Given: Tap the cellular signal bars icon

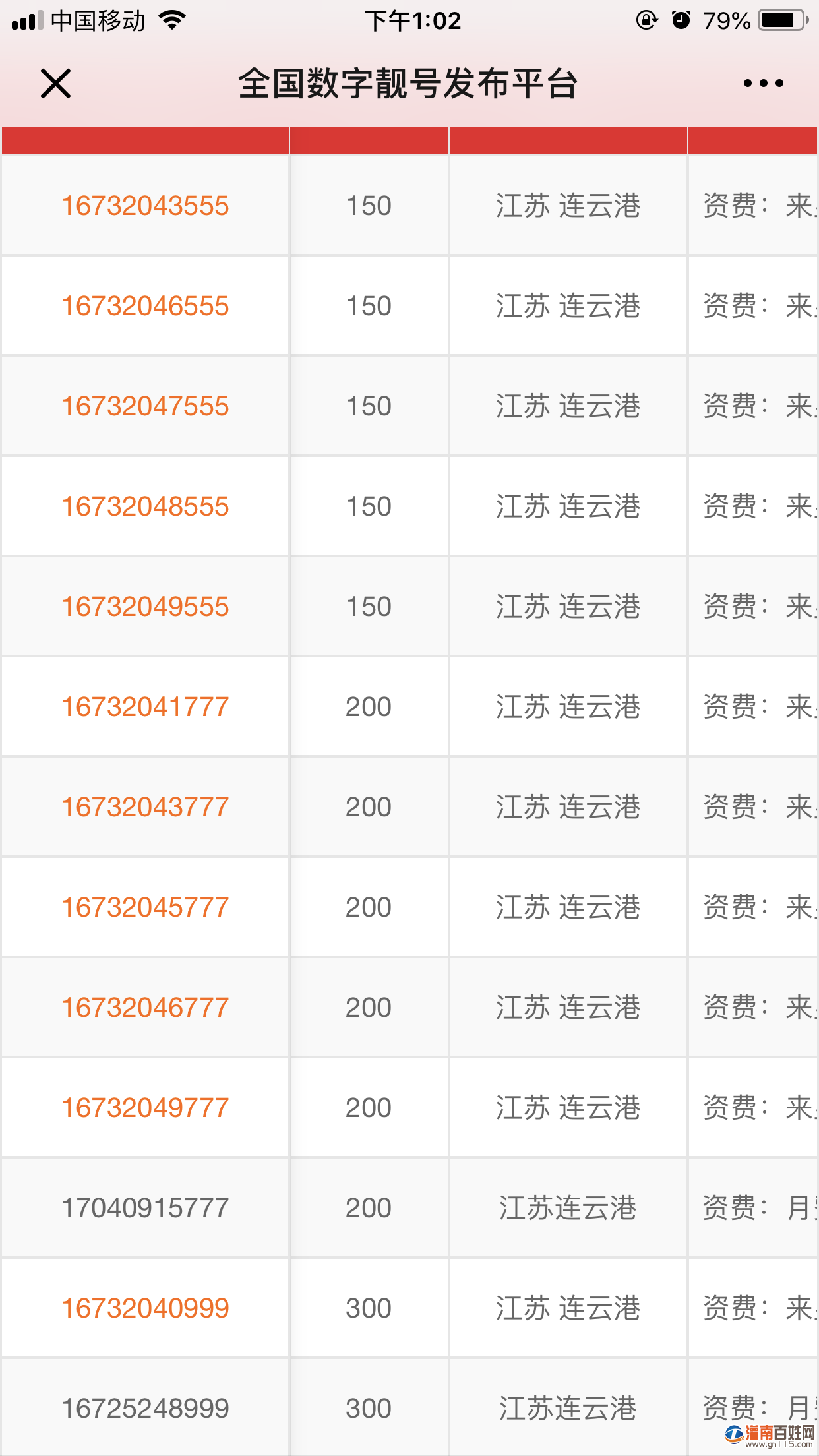Looking at the screenshot, I should click(x=26, y=20).
